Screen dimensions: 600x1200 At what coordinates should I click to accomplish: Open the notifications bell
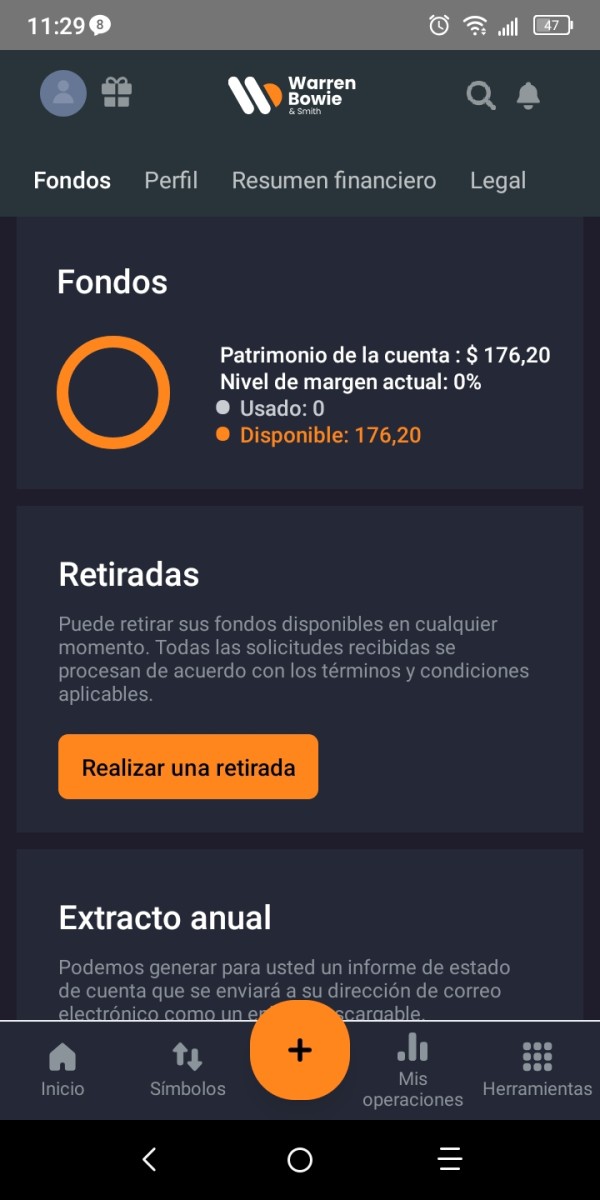coord(528,95)
